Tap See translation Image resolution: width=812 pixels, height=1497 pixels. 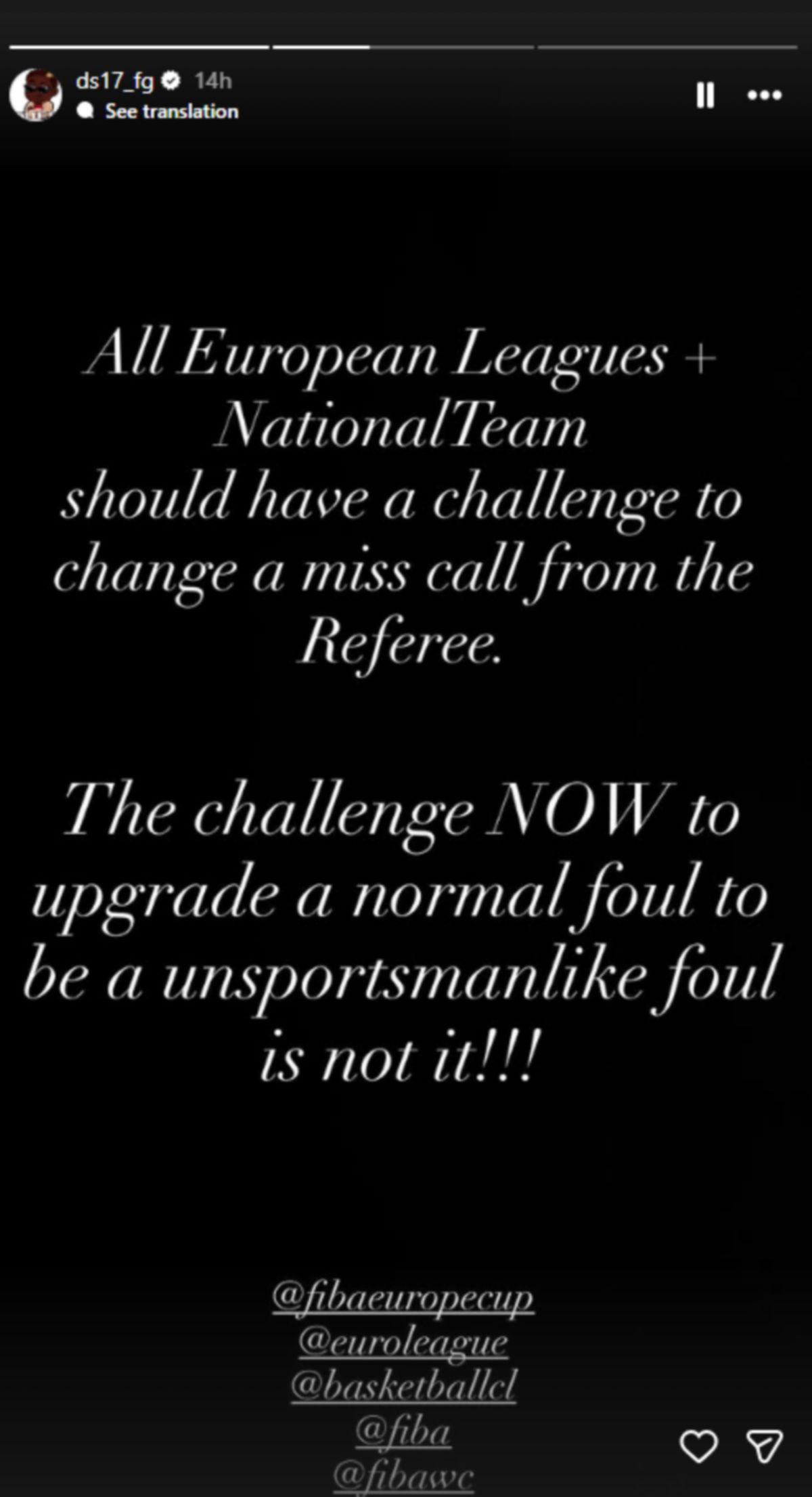pos(171,112)
